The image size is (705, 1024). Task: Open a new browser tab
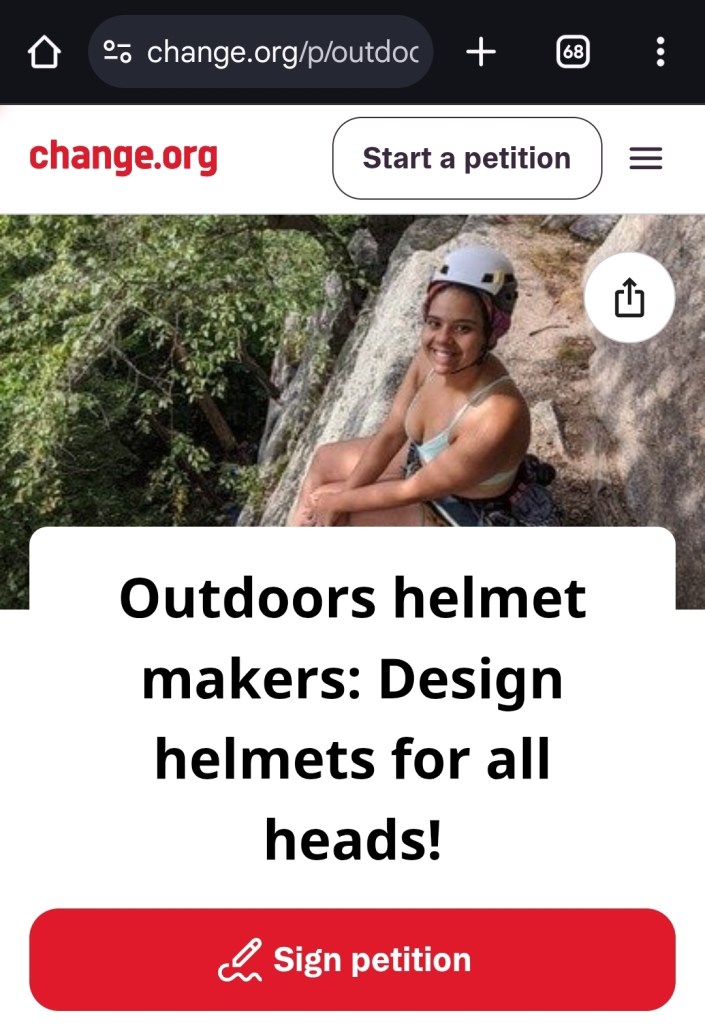(x=481, y=52)
